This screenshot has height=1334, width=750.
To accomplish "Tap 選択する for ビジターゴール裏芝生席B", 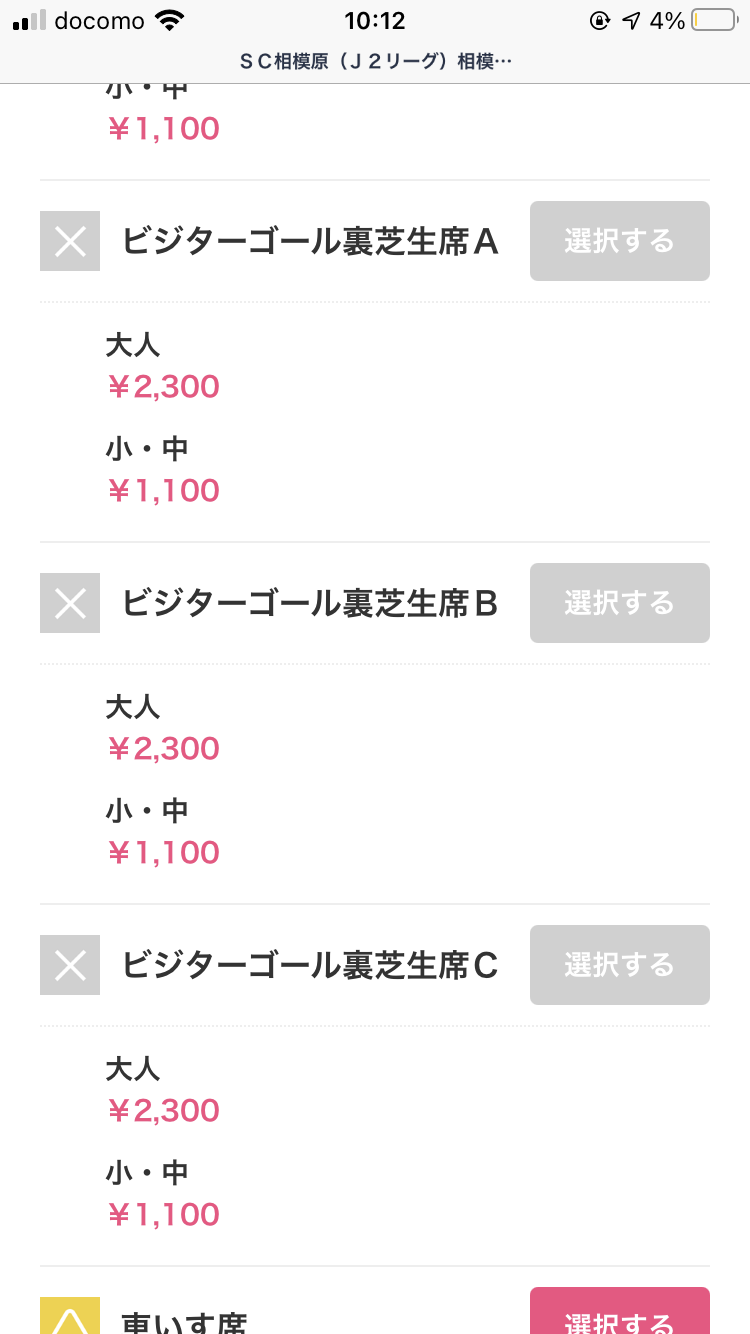I will (x=620, y=603).
